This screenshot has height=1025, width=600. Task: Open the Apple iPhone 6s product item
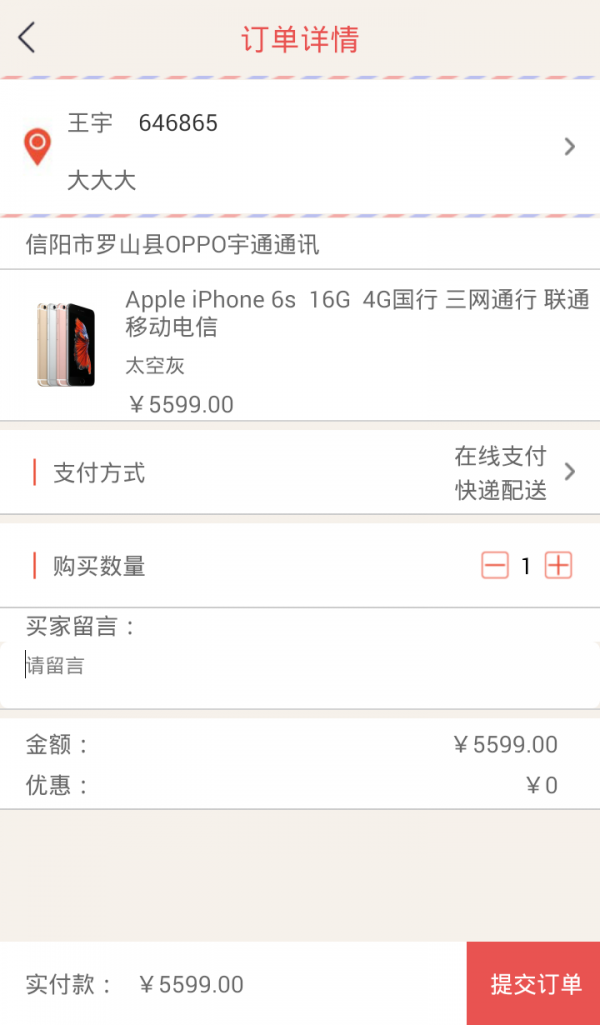tap(300, 345)
